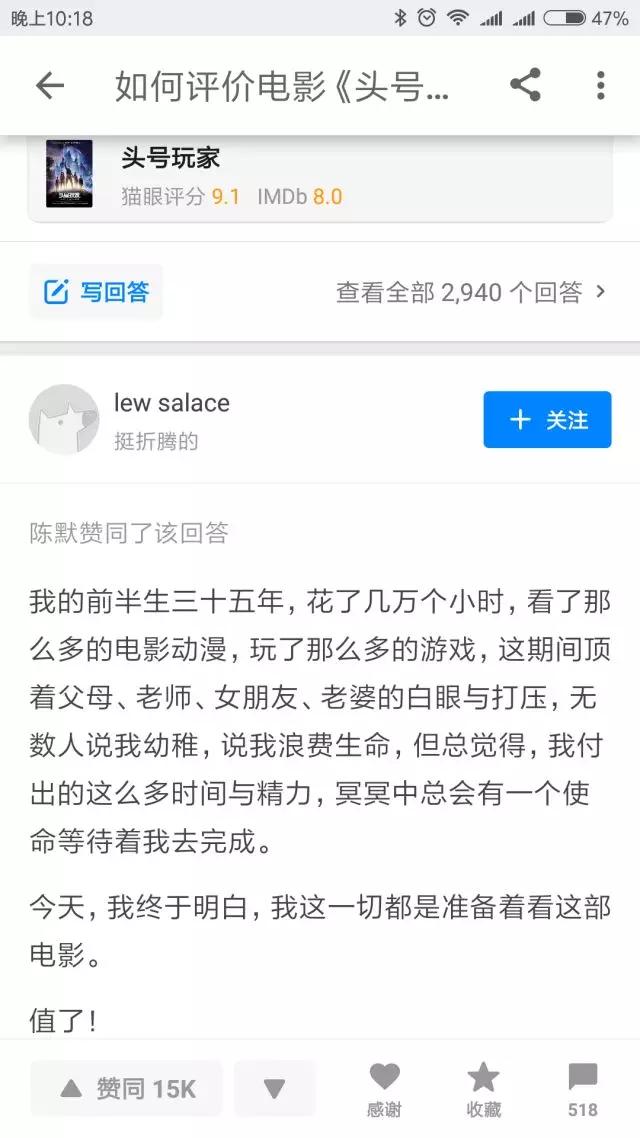Open the 518 comments

click(582, 1089)
